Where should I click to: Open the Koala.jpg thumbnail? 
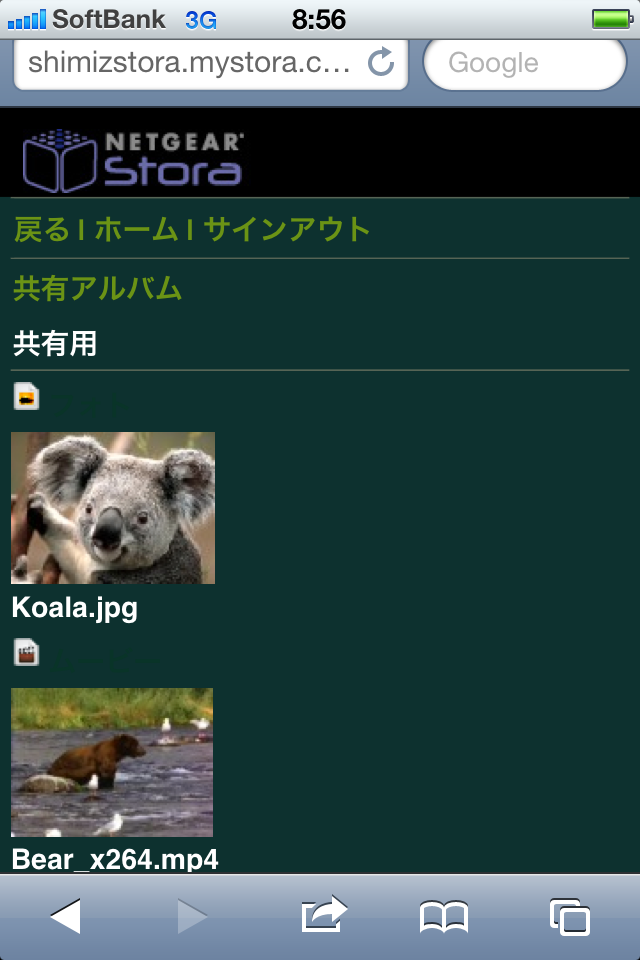[113, 508]
